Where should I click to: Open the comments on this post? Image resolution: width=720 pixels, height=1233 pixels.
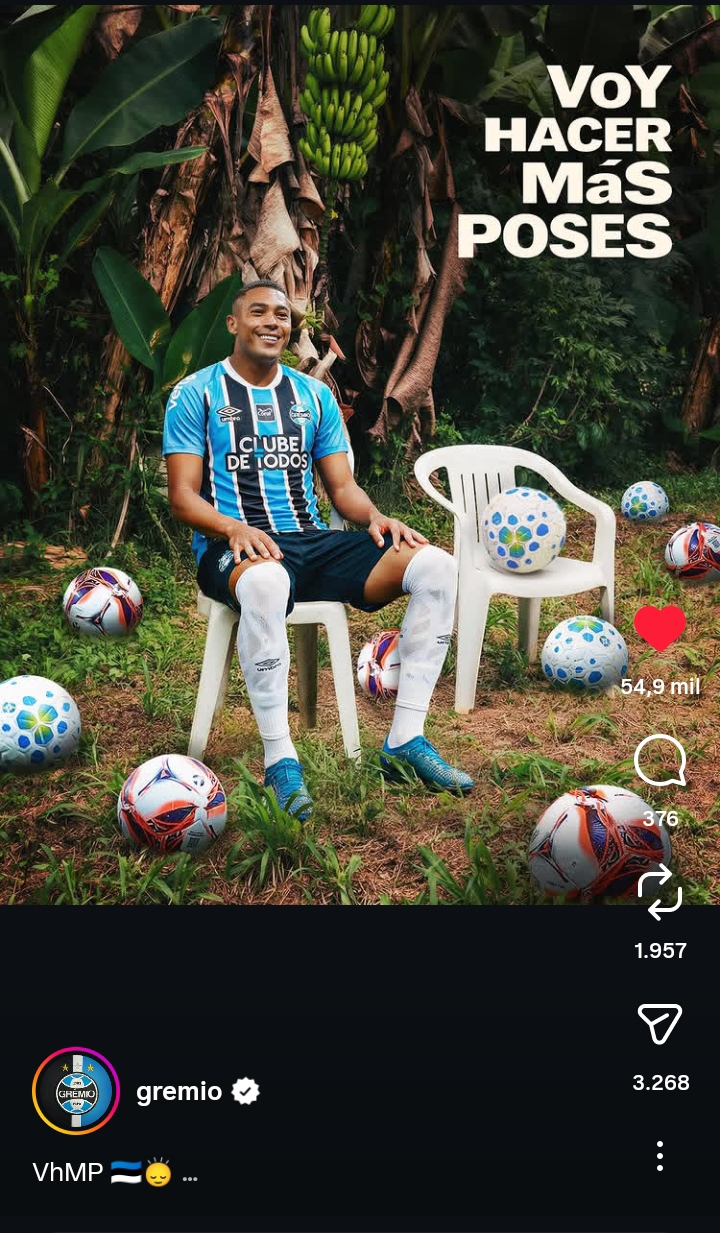click(660, 763)
